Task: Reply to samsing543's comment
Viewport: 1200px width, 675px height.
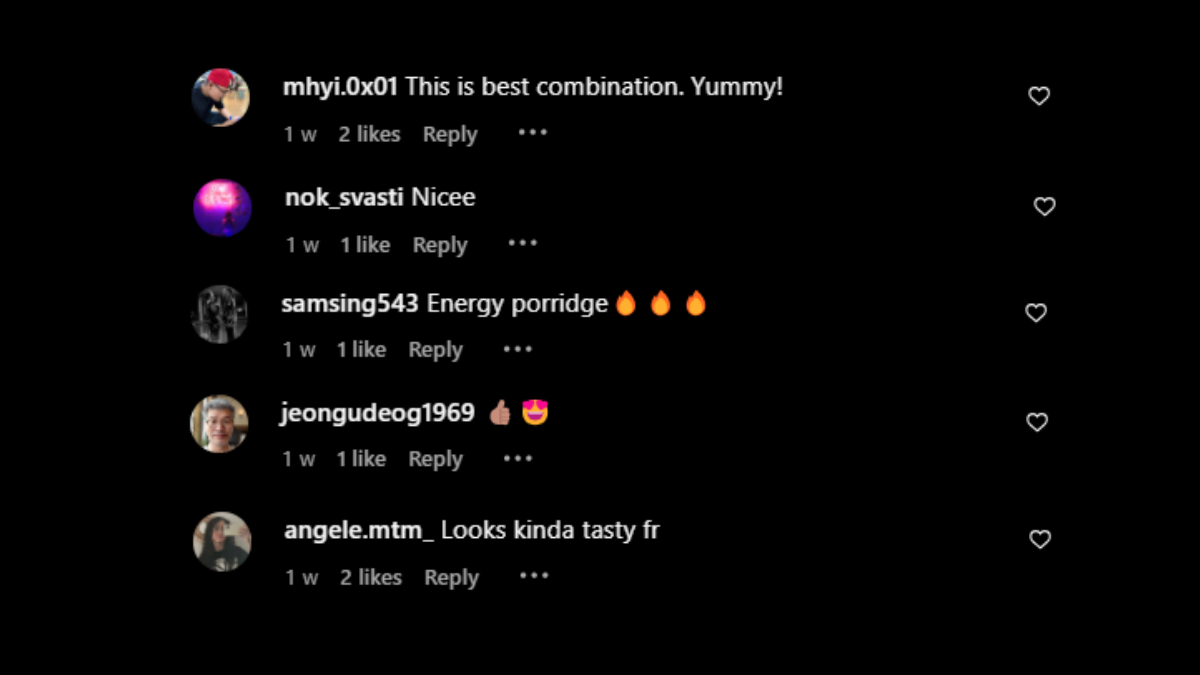Action: coord(435,350)
